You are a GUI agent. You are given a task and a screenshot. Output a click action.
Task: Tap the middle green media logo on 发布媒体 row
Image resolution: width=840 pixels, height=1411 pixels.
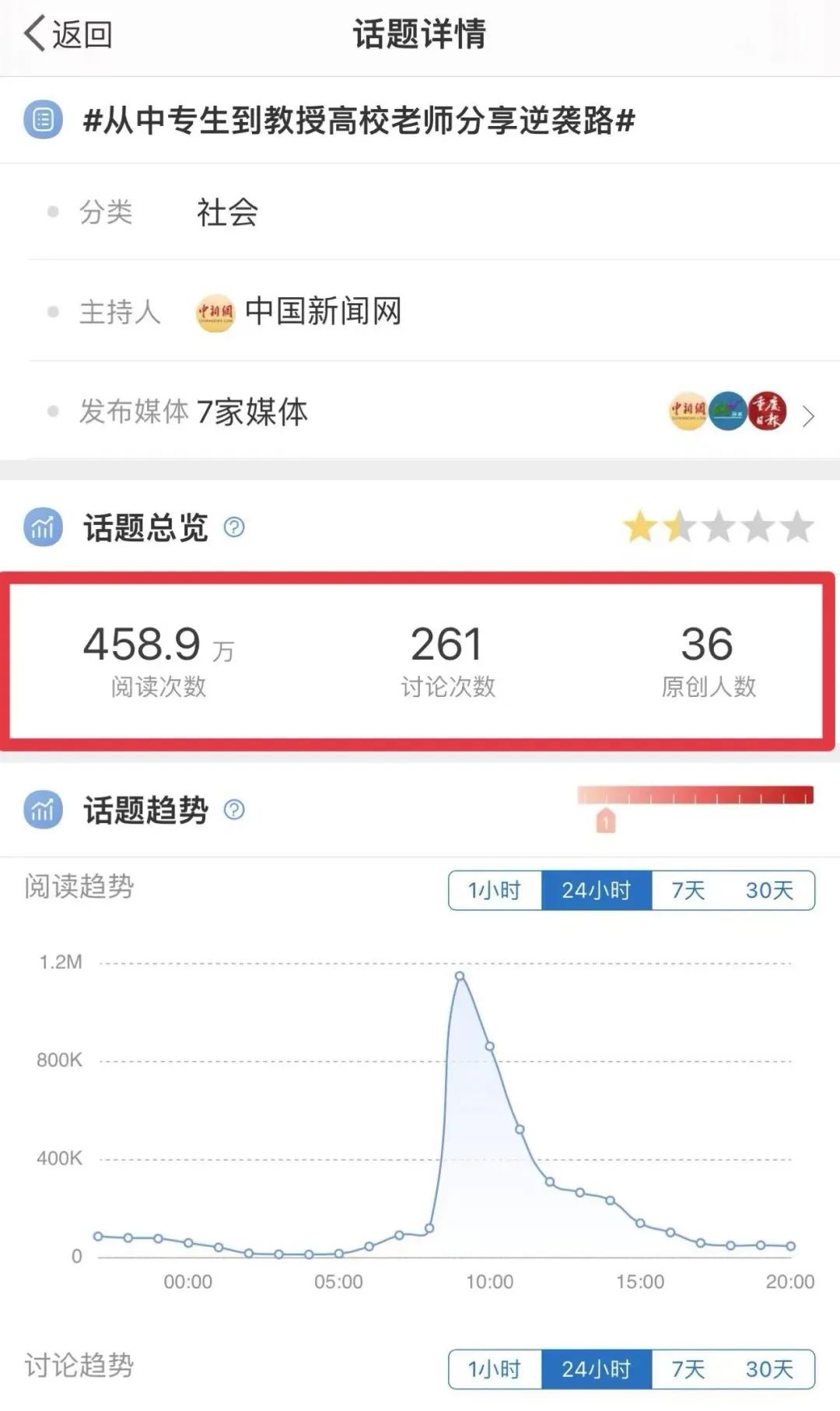pos(726,413)
